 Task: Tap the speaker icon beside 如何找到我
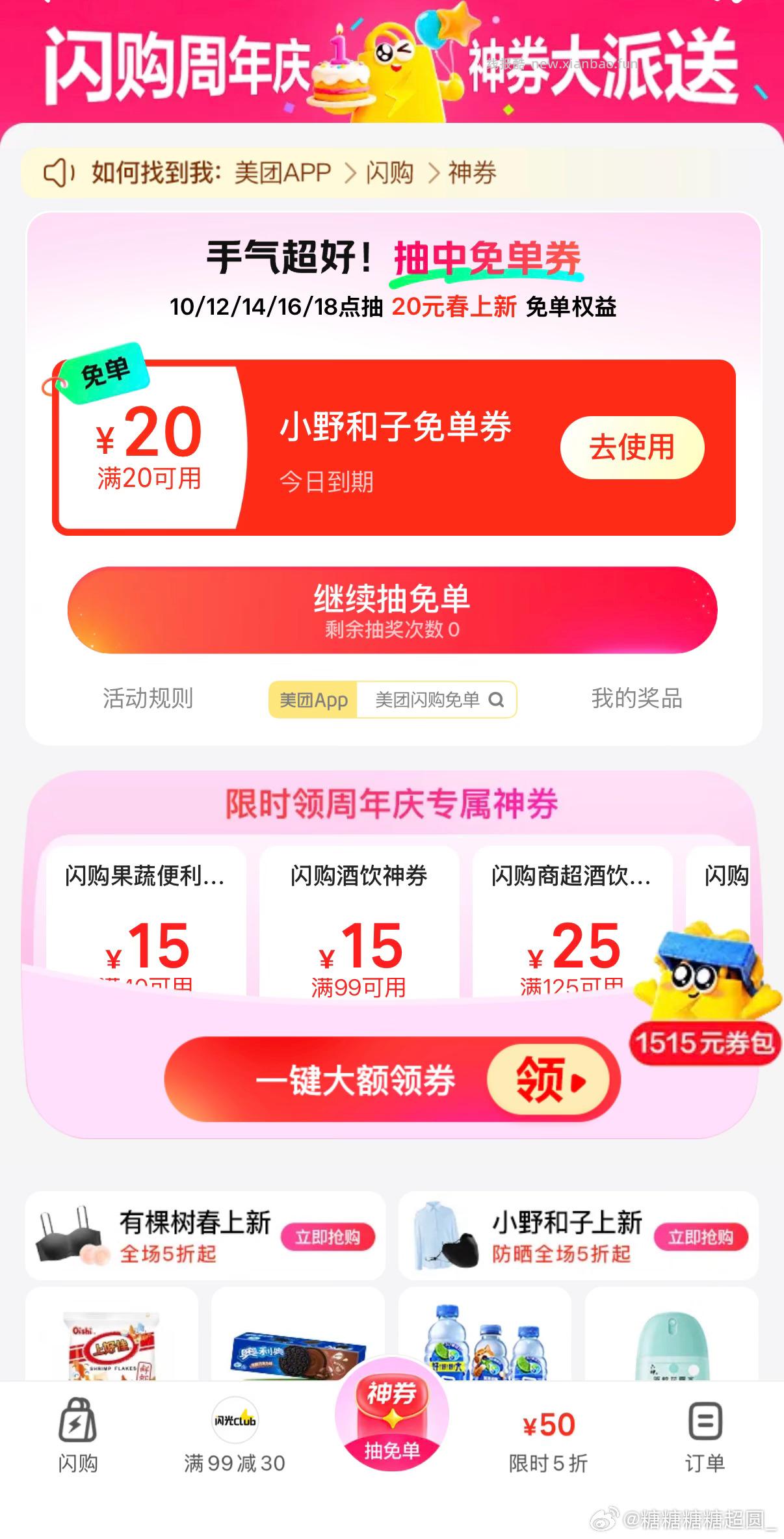coord(59,172)
